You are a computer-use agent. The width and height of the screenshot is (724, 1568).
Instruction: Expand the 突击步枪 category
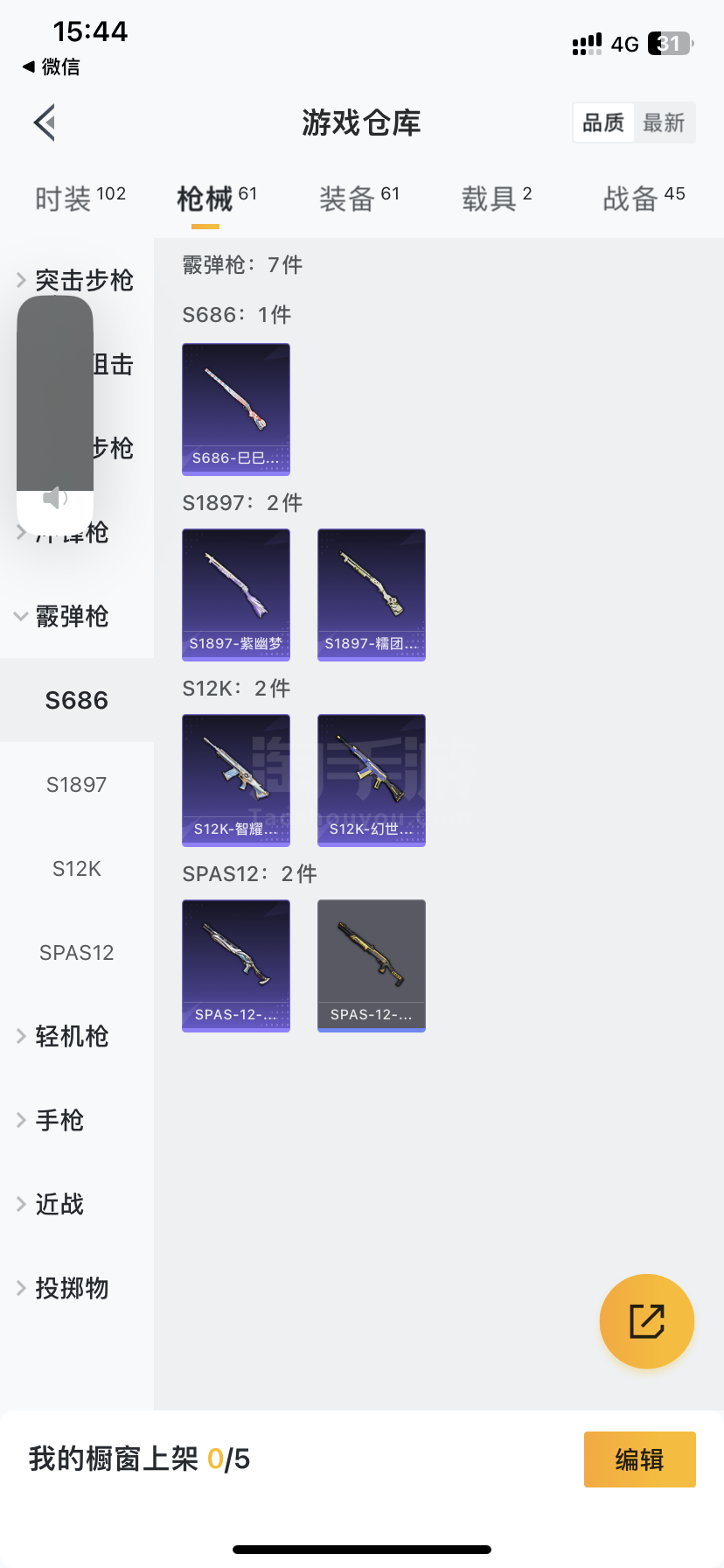click(x=83, y=280)
